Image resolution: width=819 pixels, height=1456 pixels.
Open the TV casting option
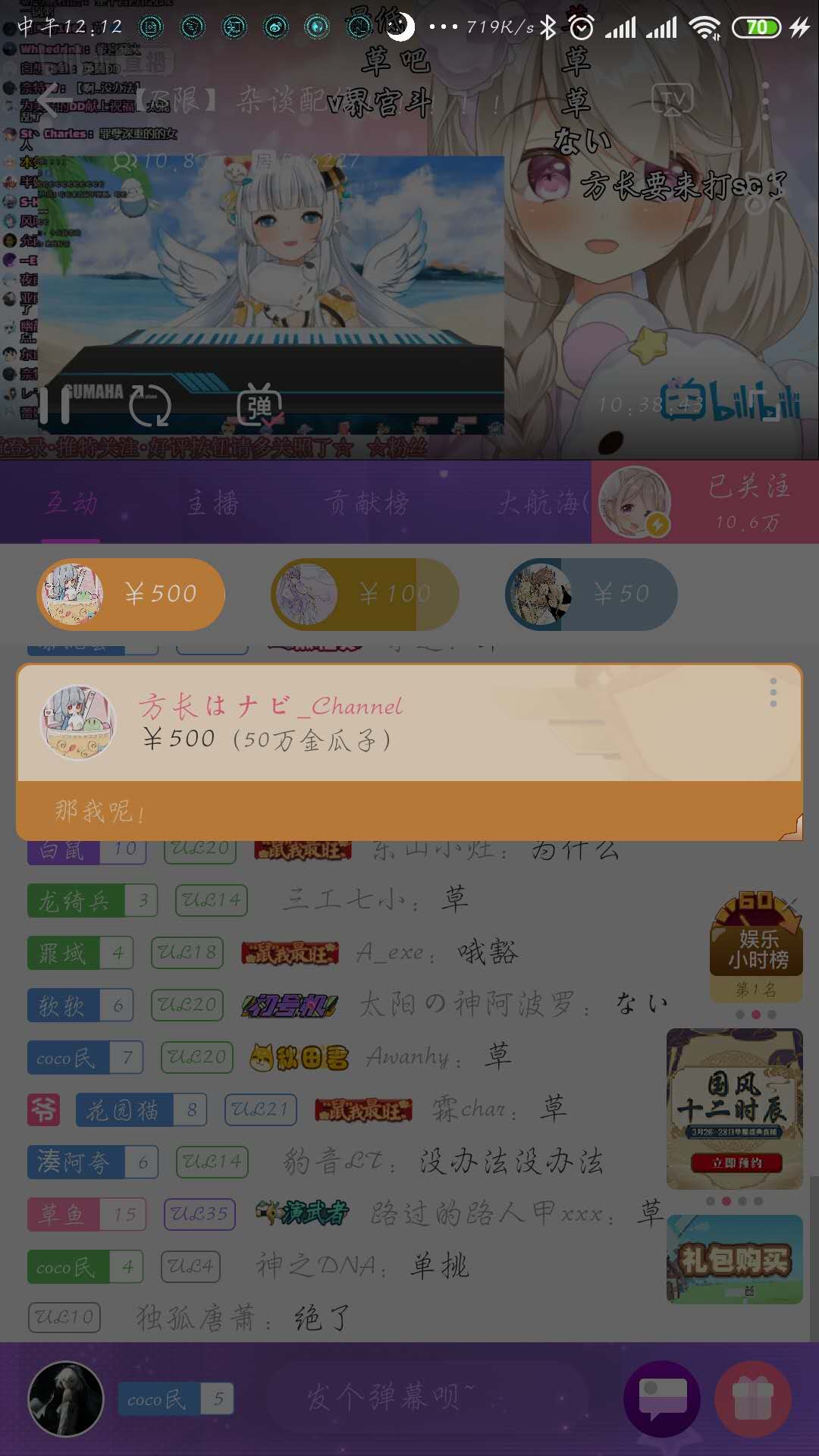[x=672, y=99]
